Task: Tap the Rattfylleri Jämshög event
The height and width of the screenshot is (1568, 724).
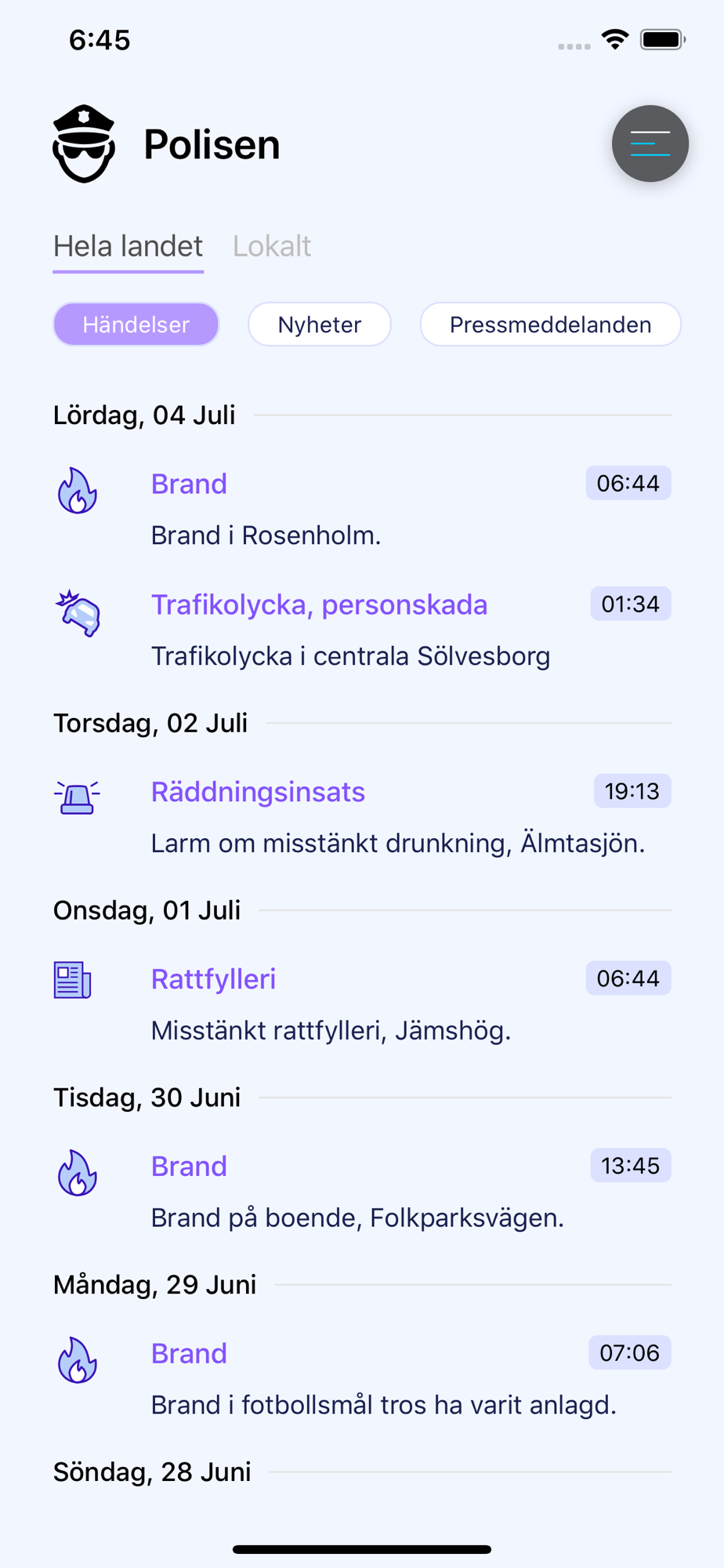Action: point(360,1004)
